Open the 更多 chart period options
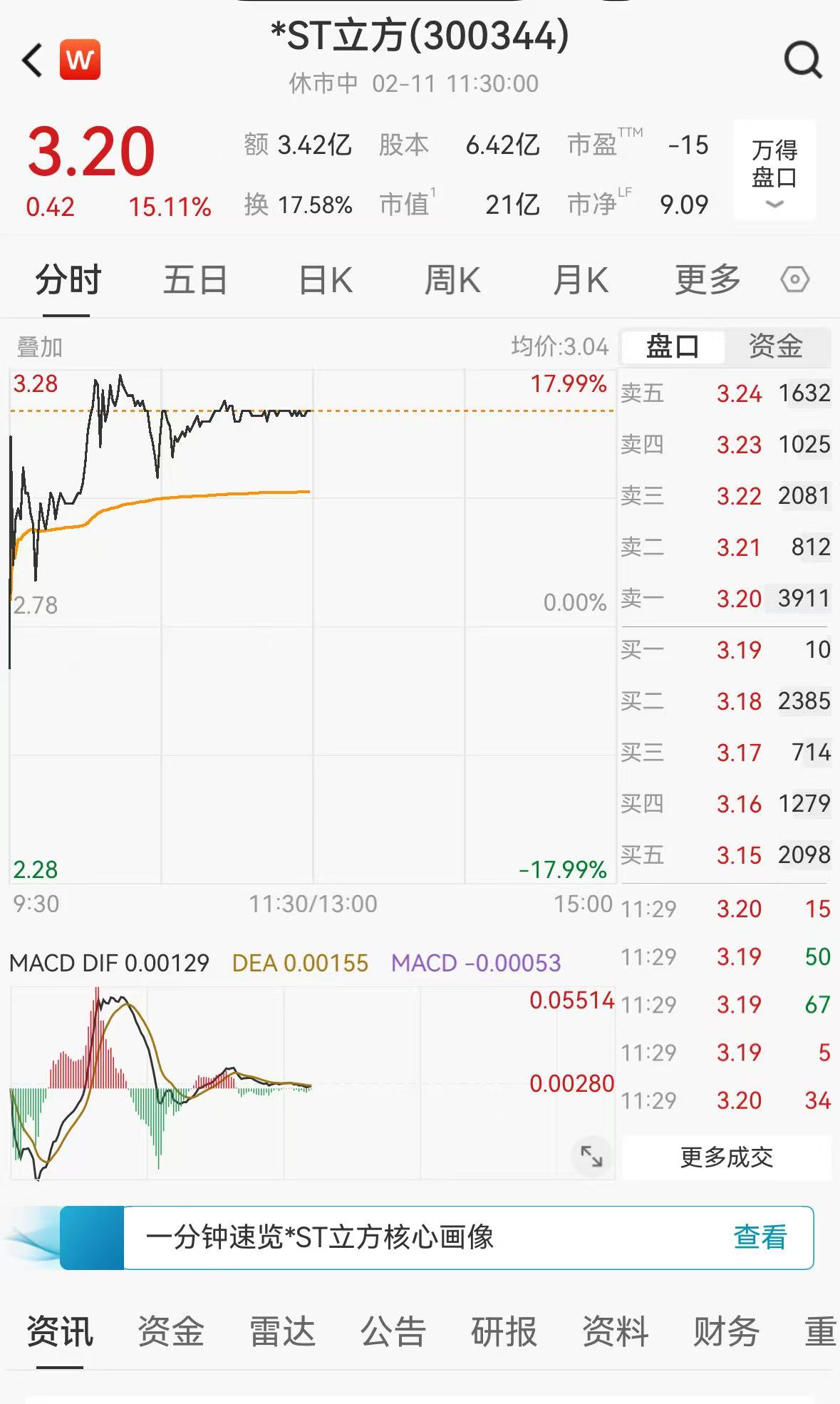Screen dimensions: 840x1404 707,279
